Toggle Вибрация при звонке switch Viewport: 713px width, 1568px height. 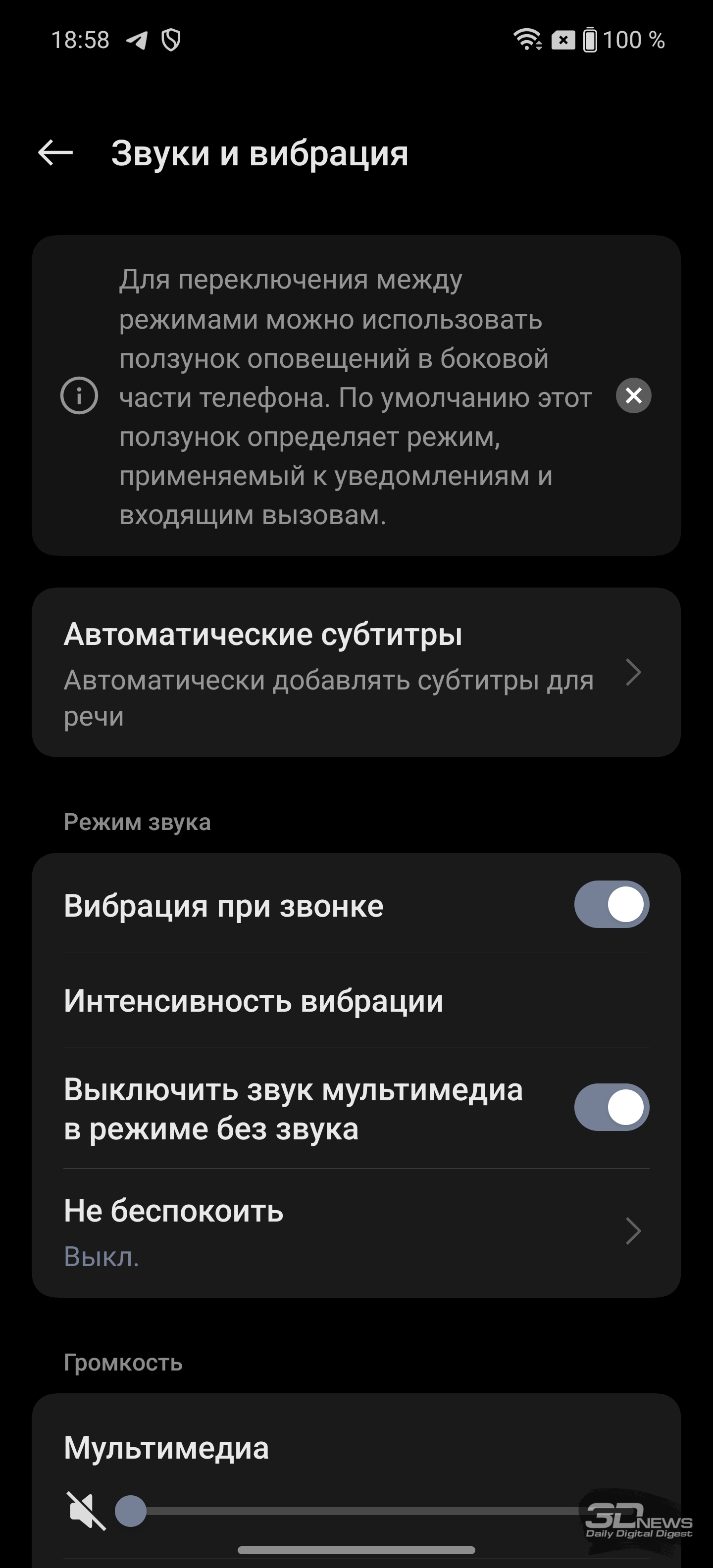(611, 905)
